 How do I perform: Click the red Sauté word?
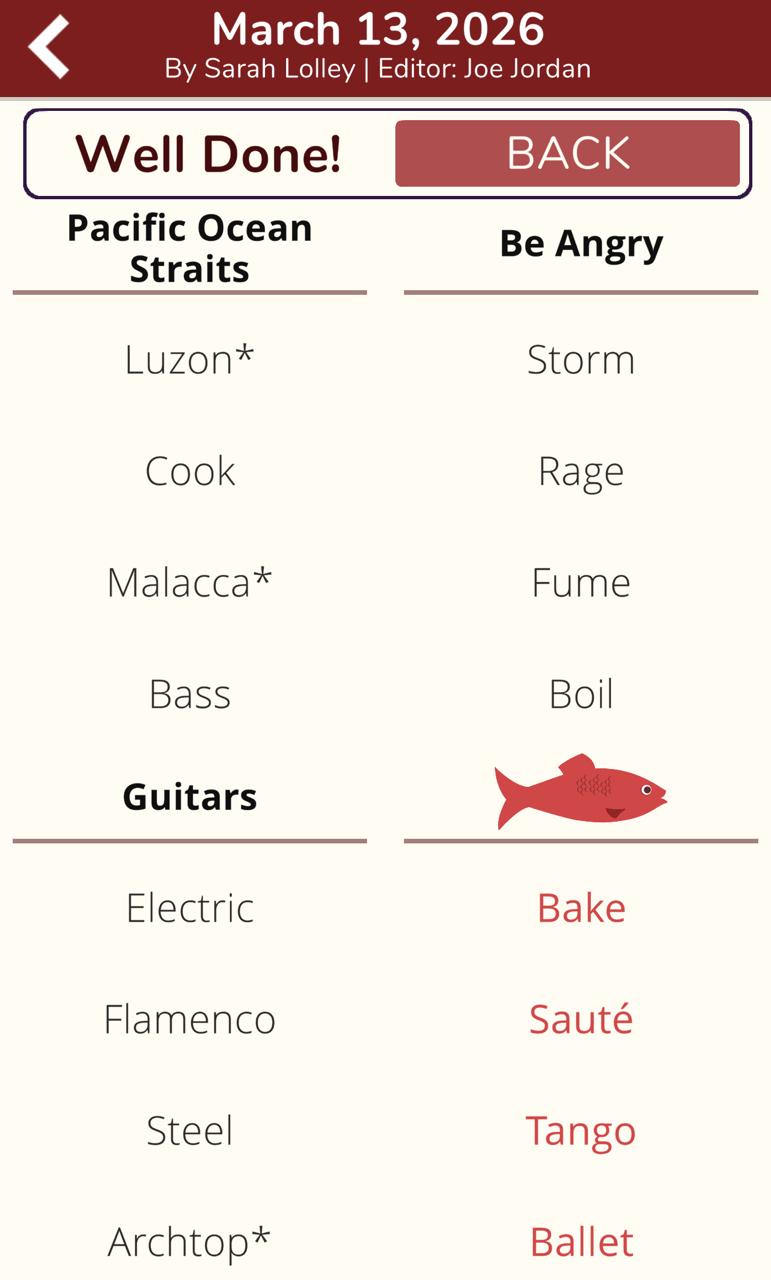580,1019
